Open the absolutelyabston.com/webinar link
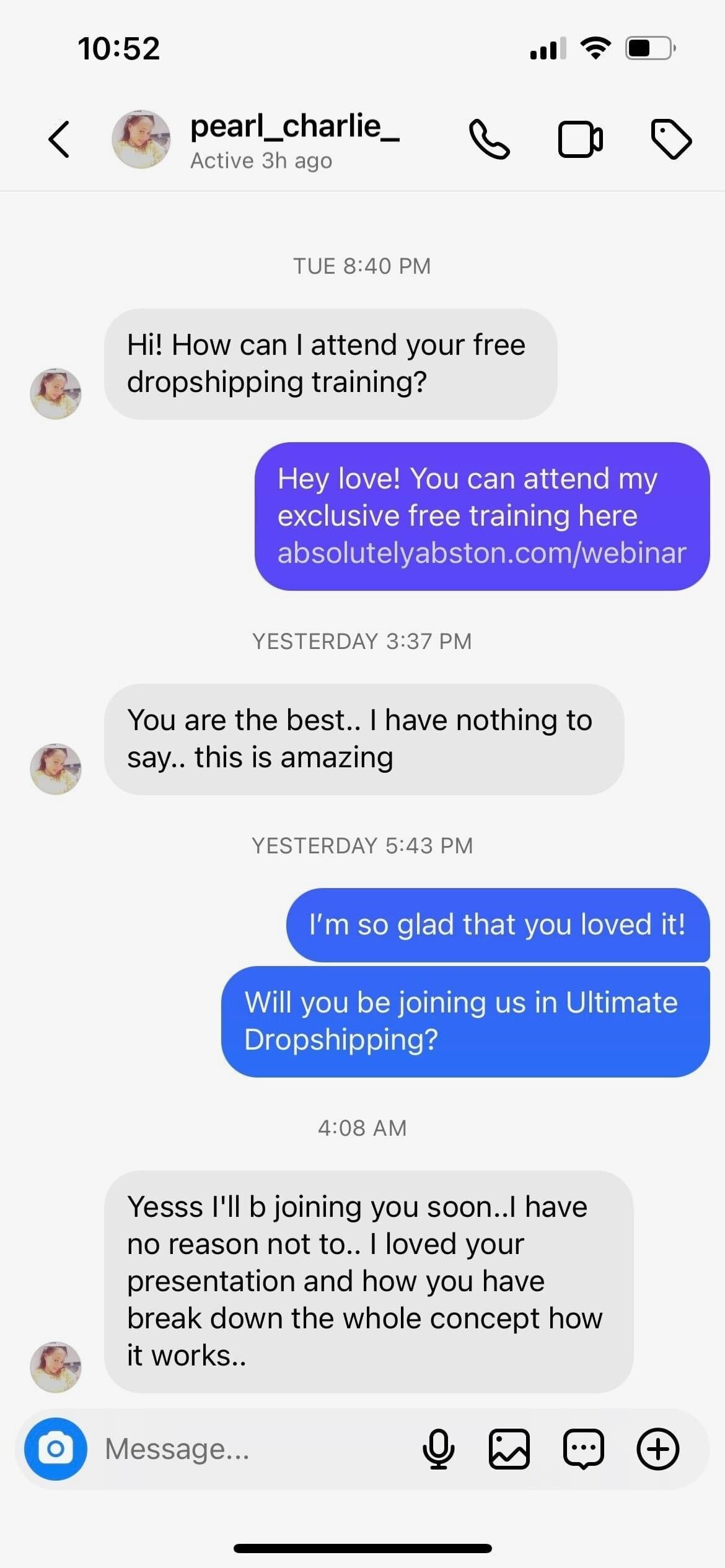 click(481, 552)
